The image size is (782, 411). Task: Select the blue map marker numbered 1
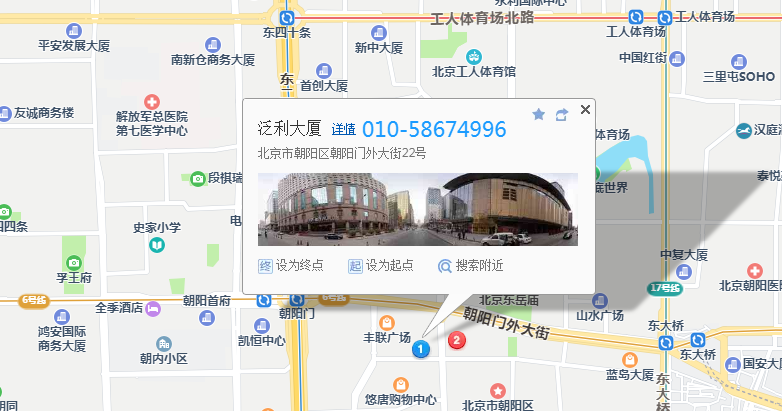(422, 349)
